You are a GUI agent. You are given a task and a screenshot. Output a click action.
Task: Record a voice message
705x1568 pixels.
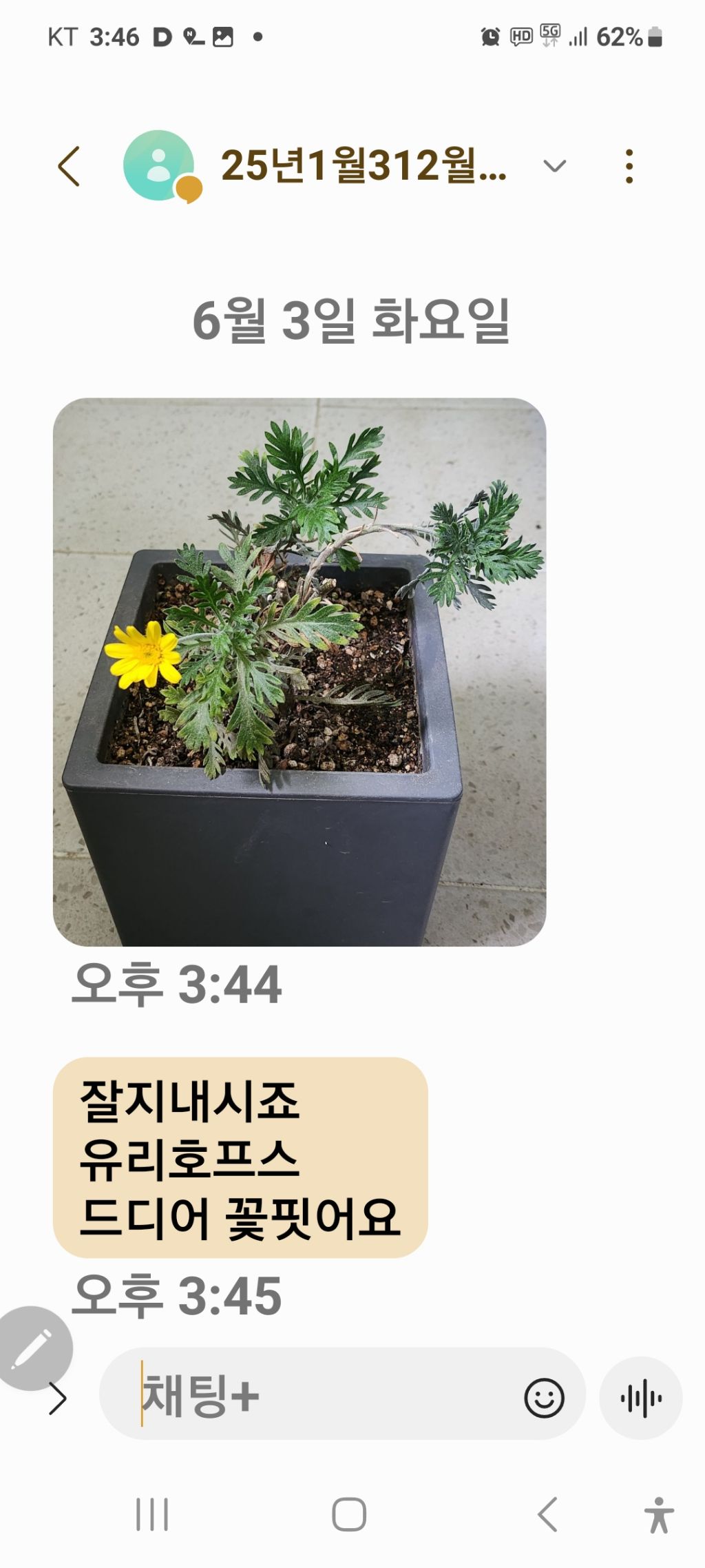(641, 1398)
